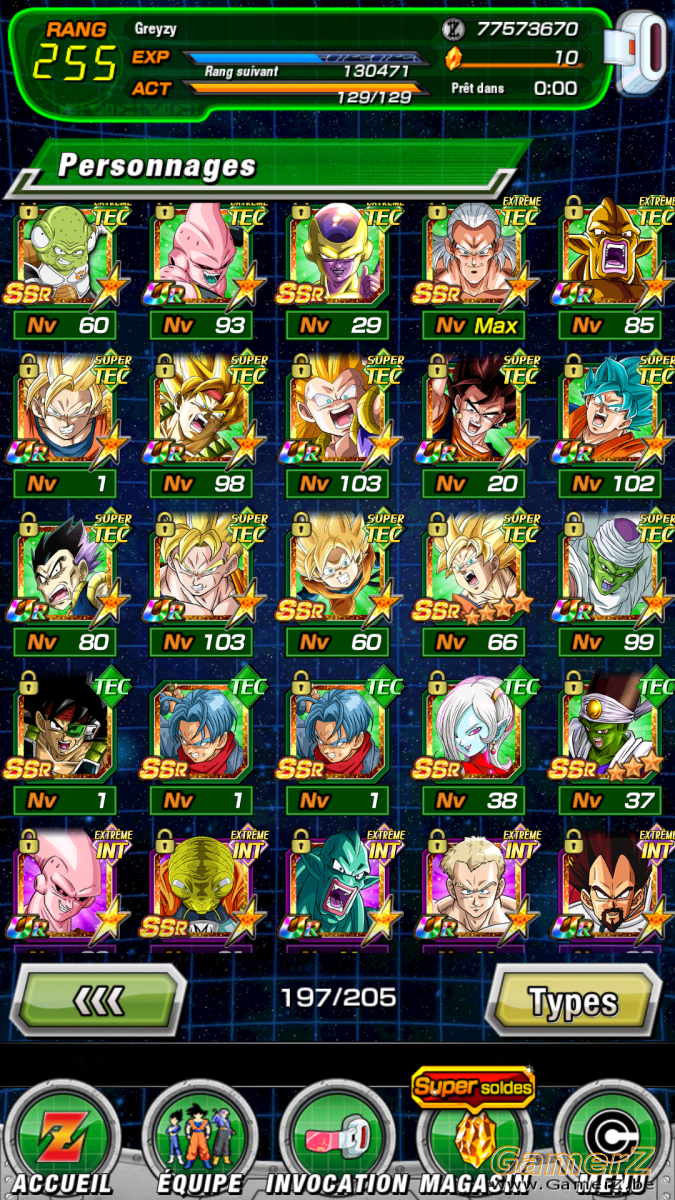
Task: Go back with the left arrows button
Action: 104,999
